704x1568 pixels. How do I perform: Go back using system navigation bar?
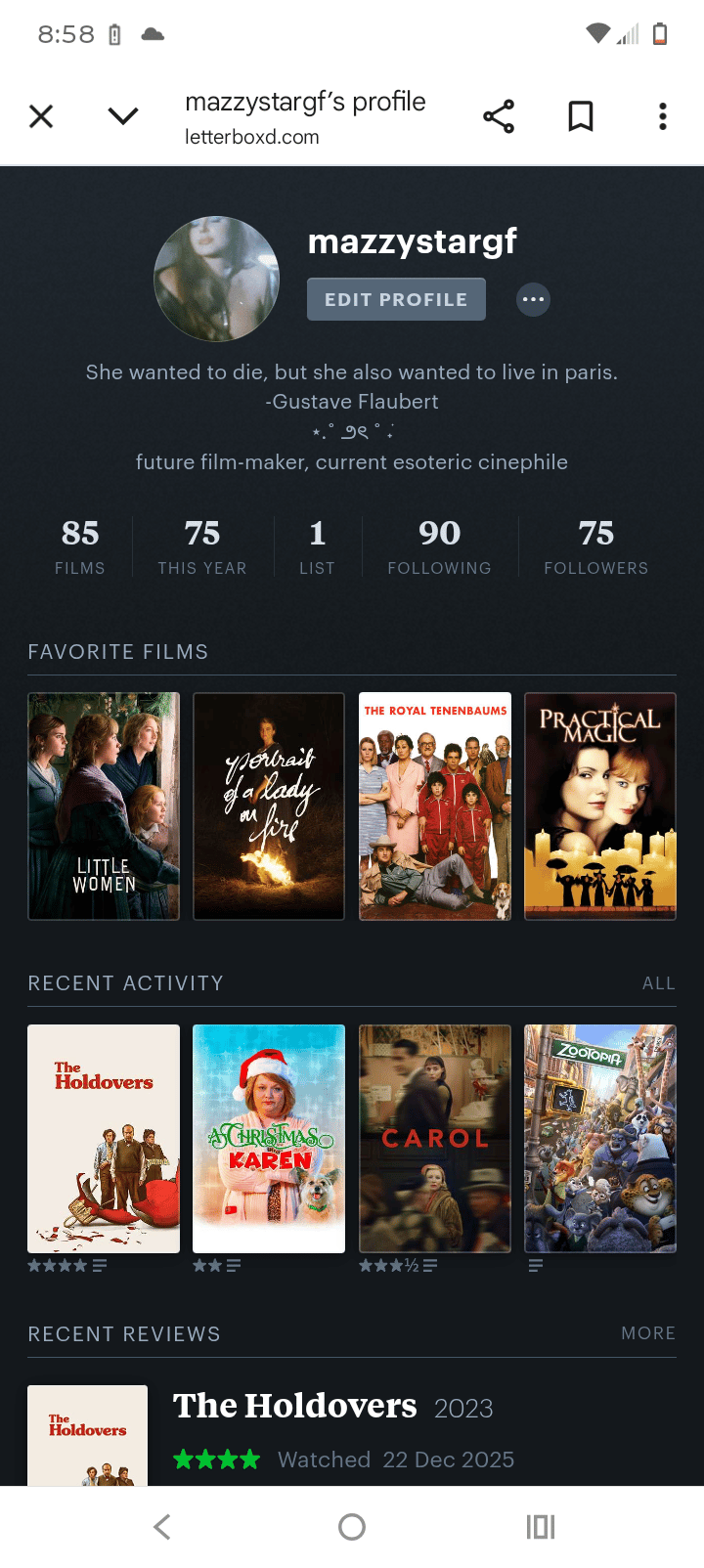(x=162, y=1527)
